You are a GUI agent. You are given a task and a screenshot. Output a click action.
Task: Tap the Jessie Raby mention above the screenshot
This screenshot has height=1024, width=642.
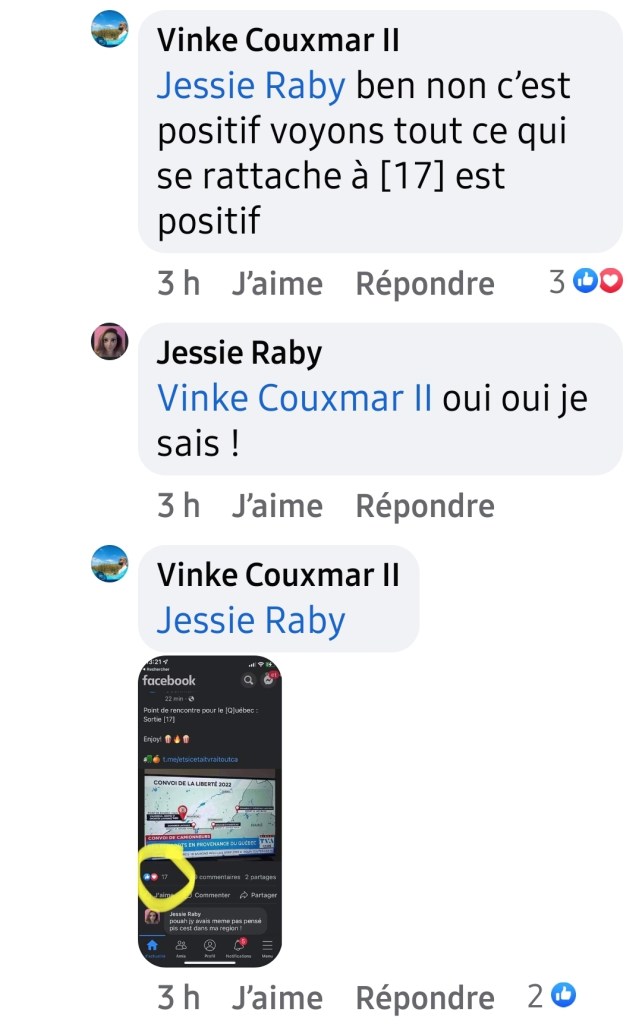point(250,620)
